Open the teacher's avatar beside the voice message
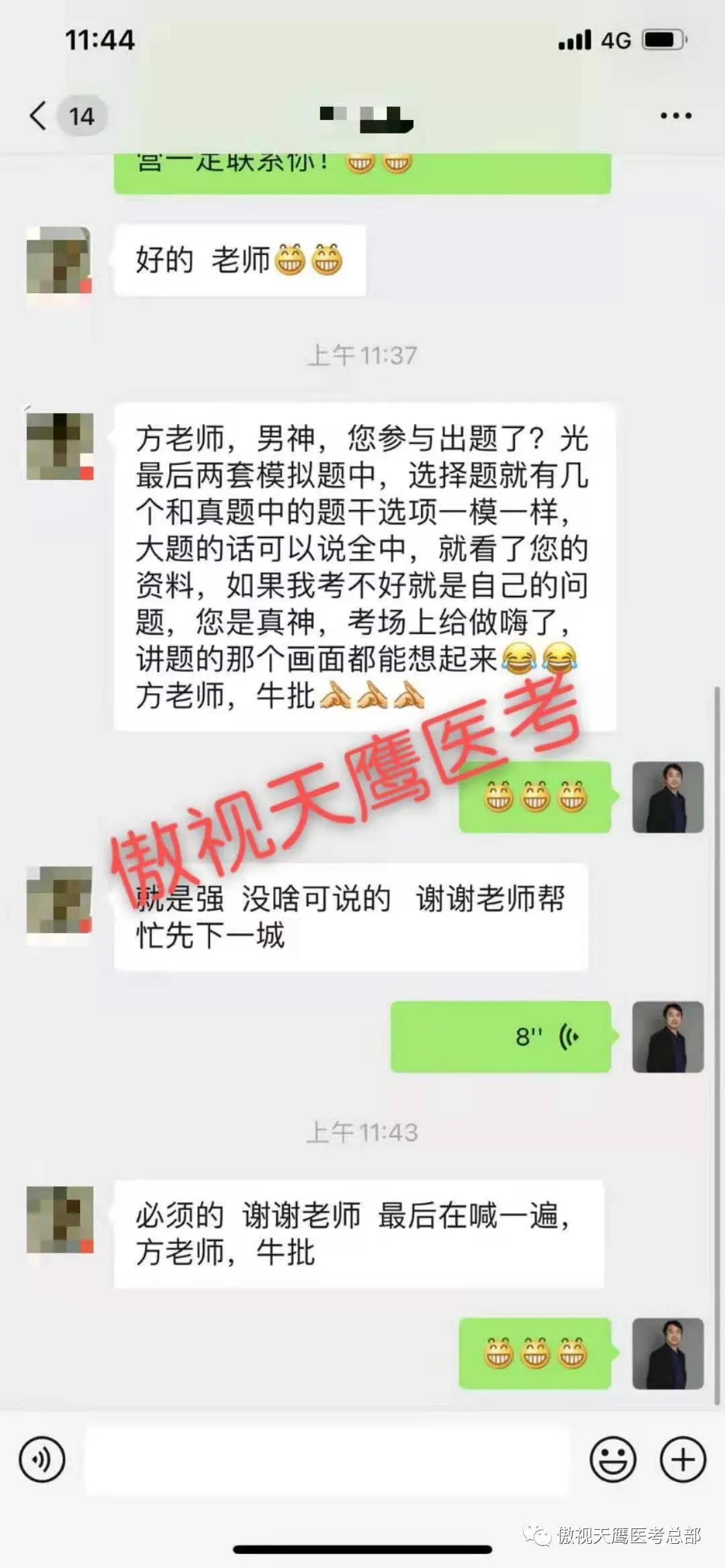725x1568 pixels. [x=667, y=1037]
